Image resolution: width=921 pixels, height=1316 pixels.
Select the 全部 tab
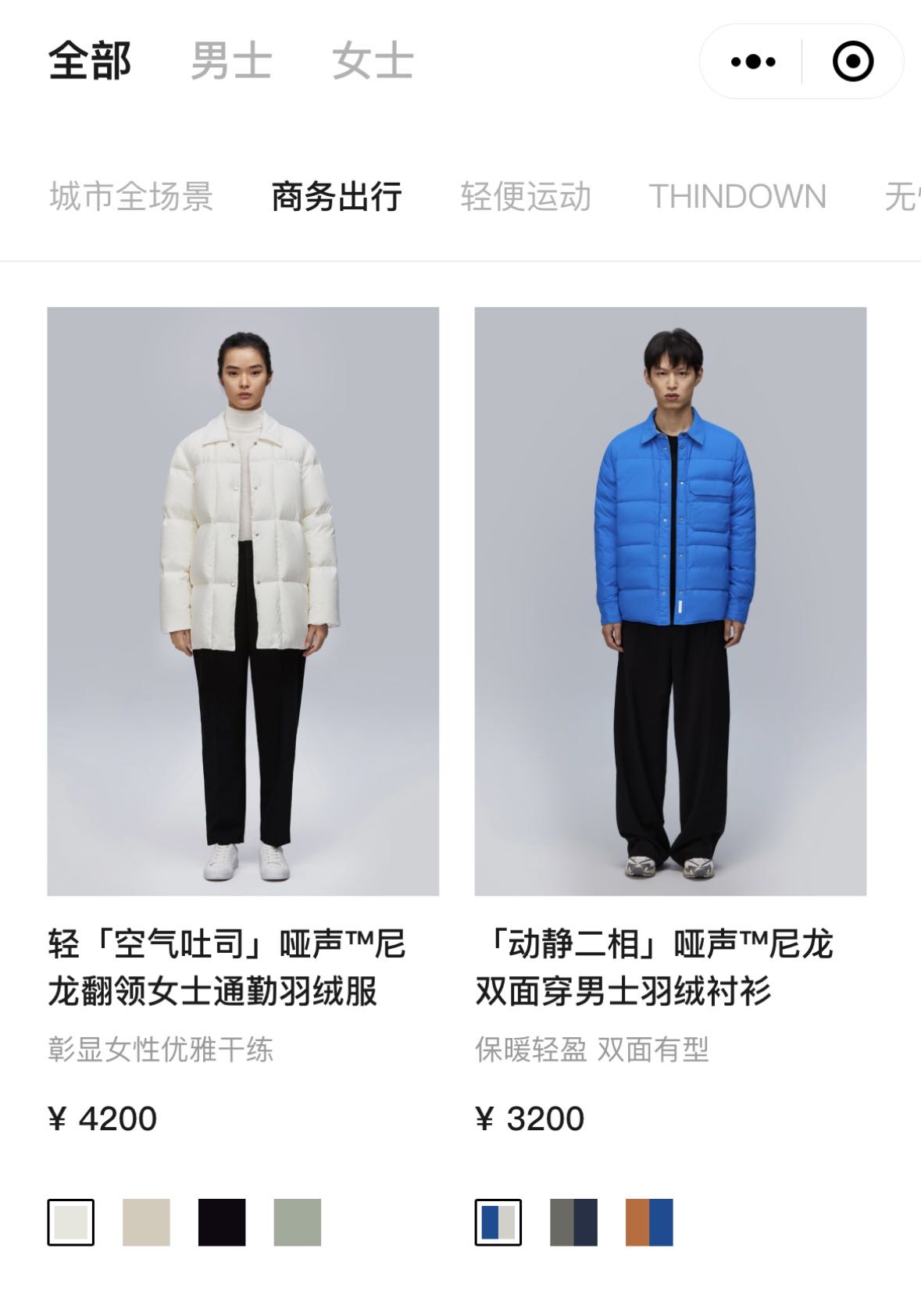pyautogui.click(x=90, y=61)
